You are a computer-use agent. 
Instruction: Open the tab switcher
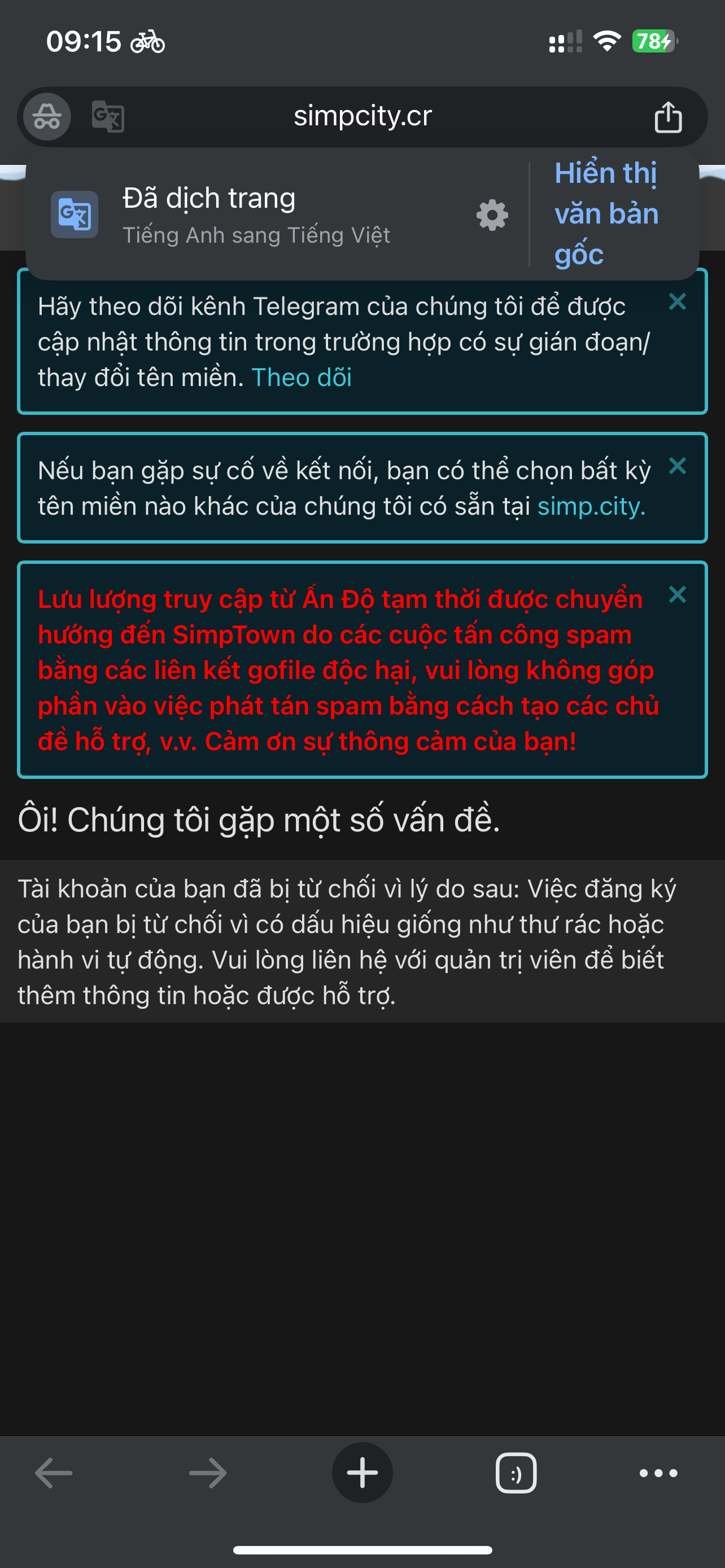click(516, 1473)
